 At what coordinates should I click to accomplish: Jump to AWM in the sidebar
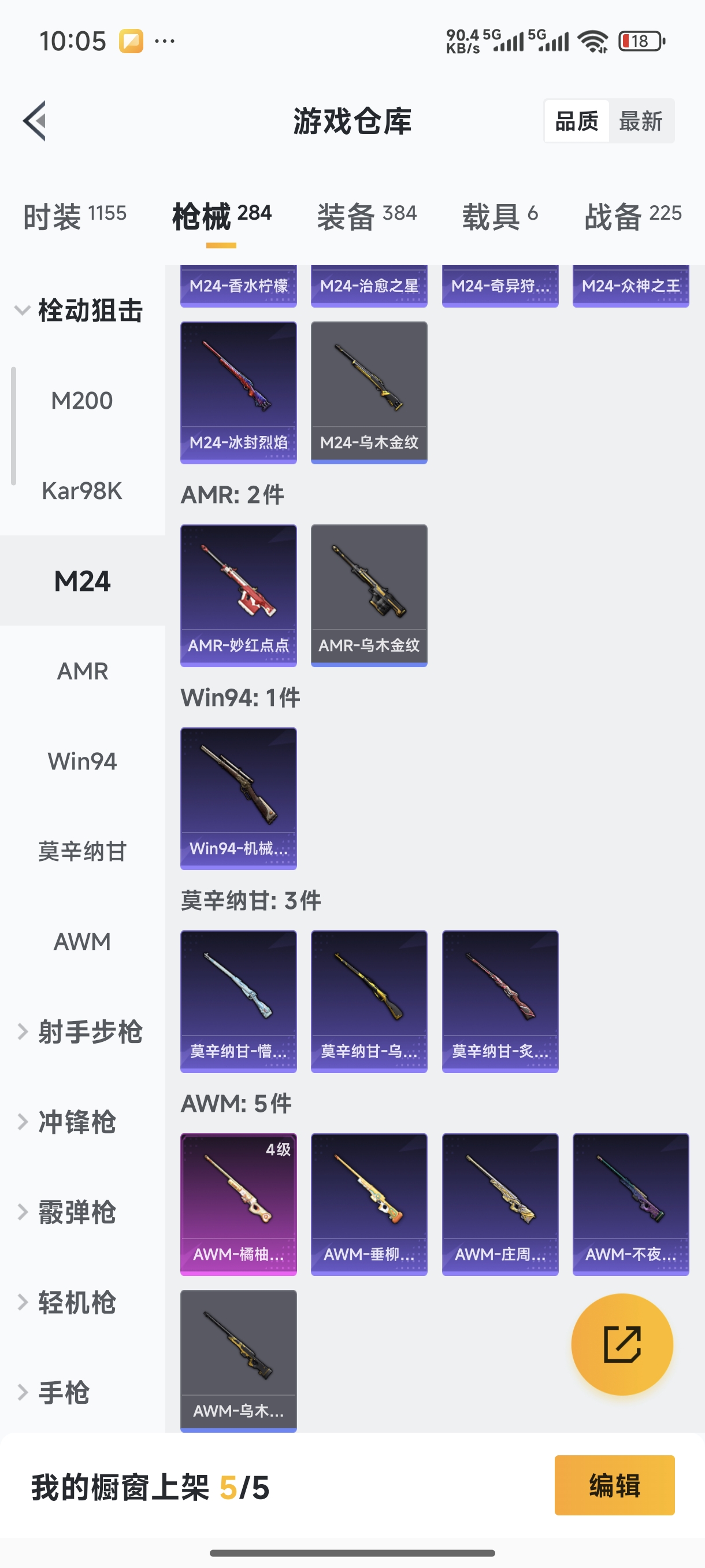point(82,942)
